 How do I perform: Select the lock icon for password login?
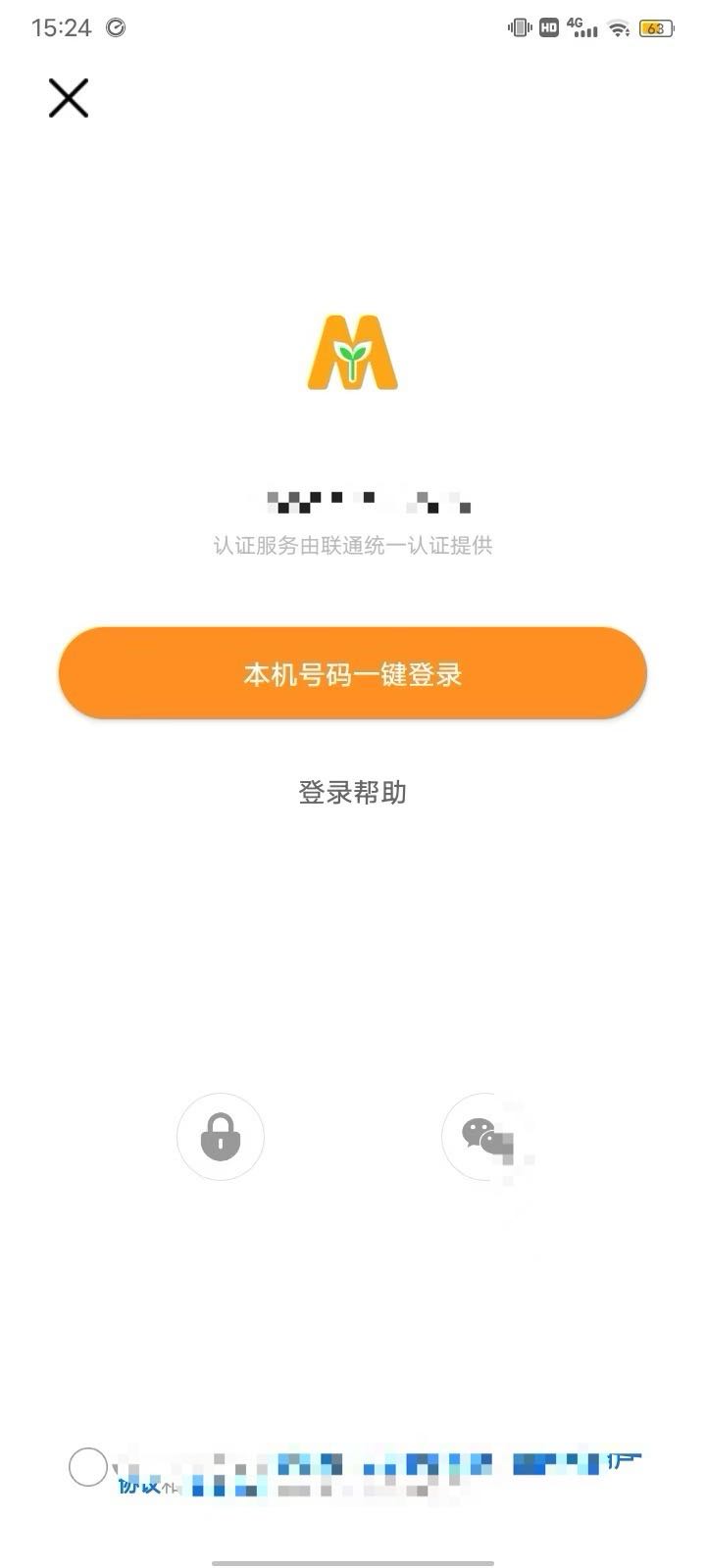220,1137
